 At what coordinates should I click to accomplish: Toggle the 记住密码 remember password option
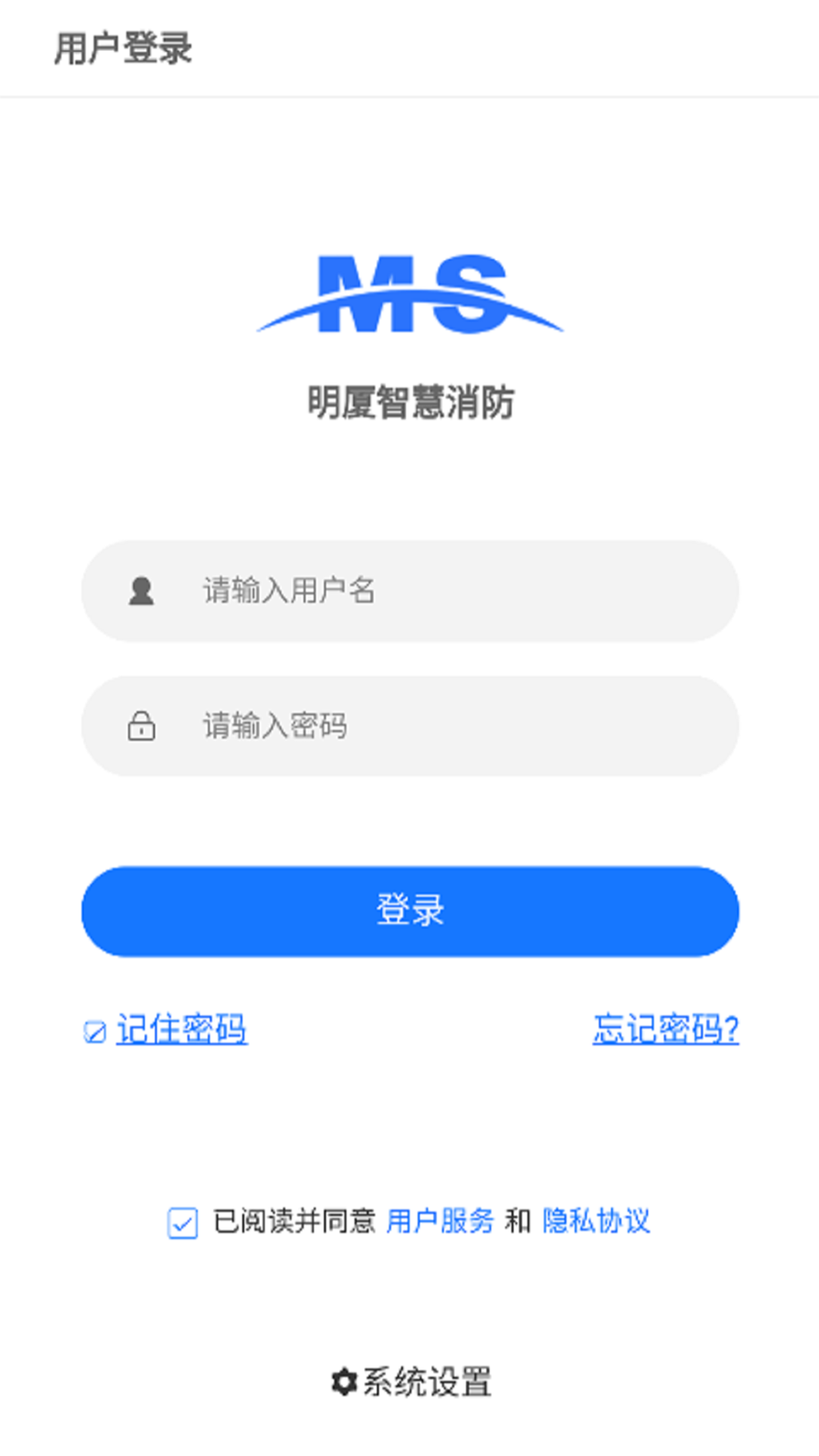pyautogui.click(x=96, y=1032)
